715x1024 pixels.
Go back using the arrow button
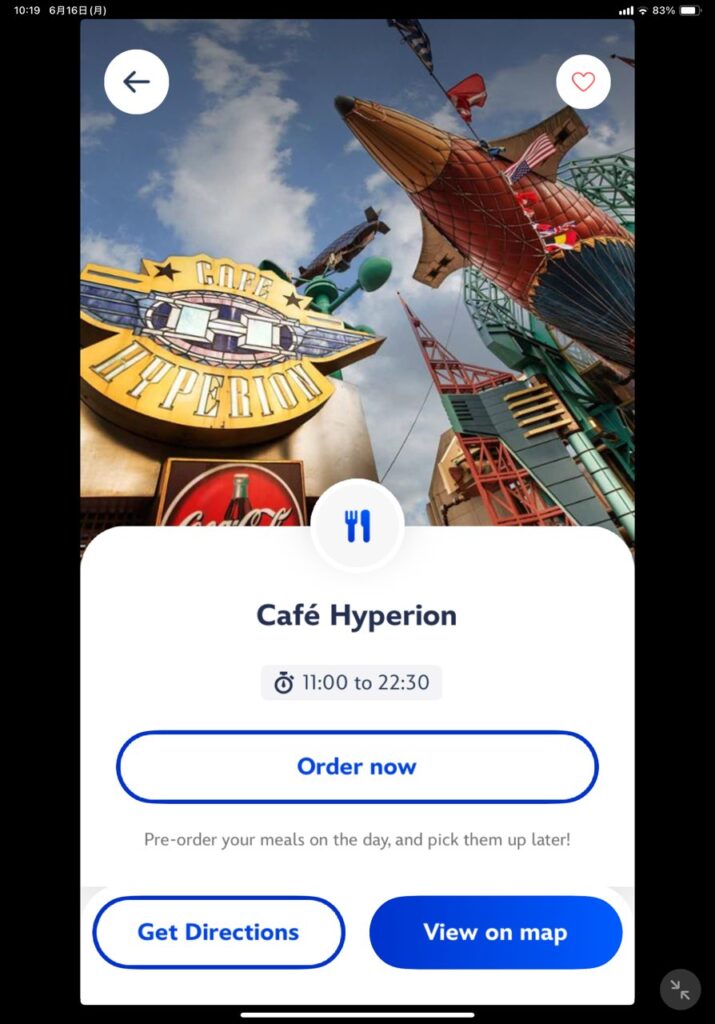pos(137,82)
